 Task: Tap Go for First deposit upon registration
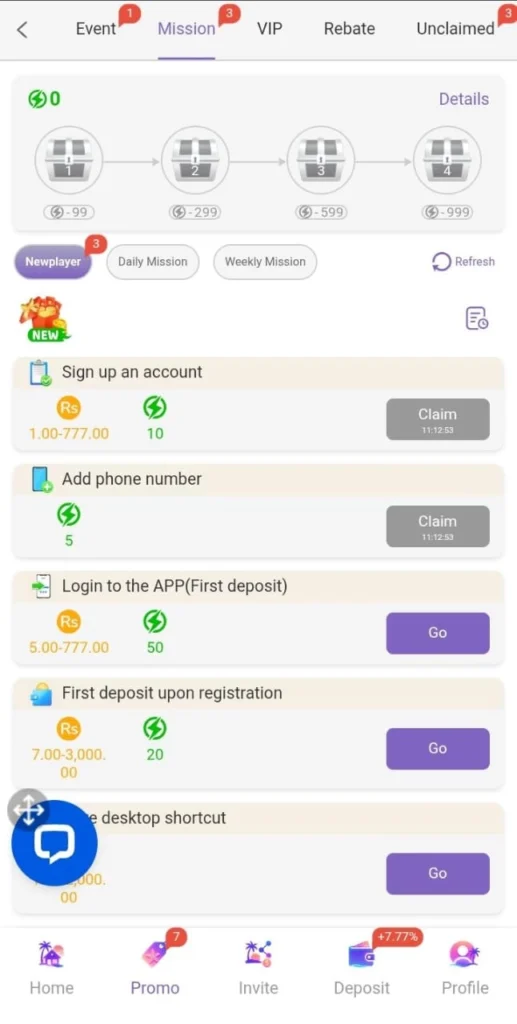pos(437,748)
